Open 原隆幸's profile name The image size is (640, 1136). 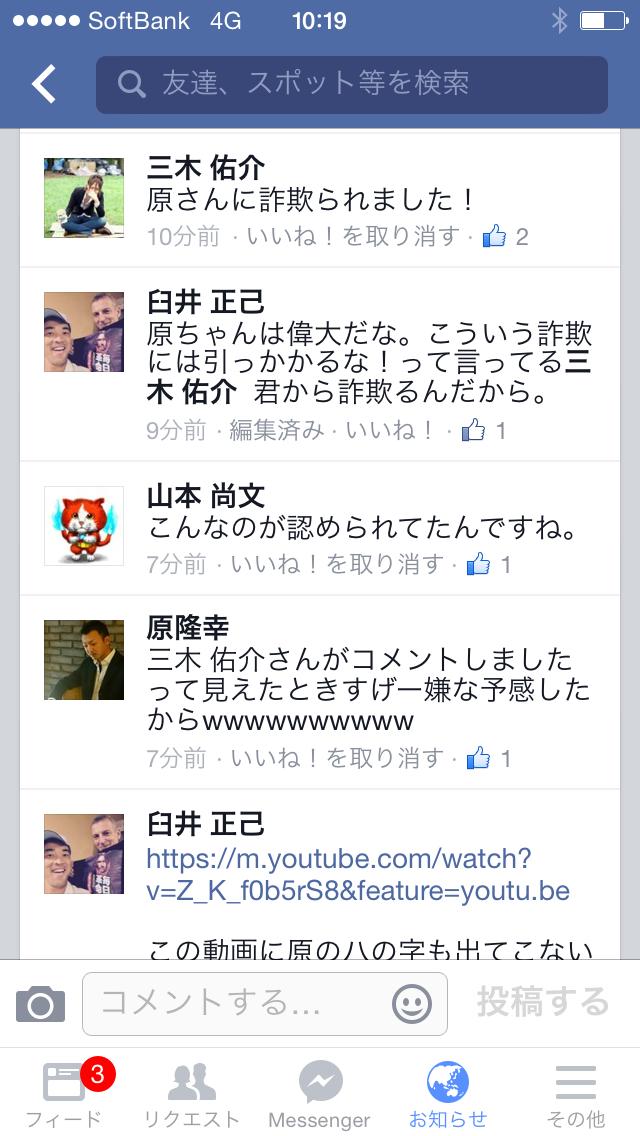pos(188,628)
